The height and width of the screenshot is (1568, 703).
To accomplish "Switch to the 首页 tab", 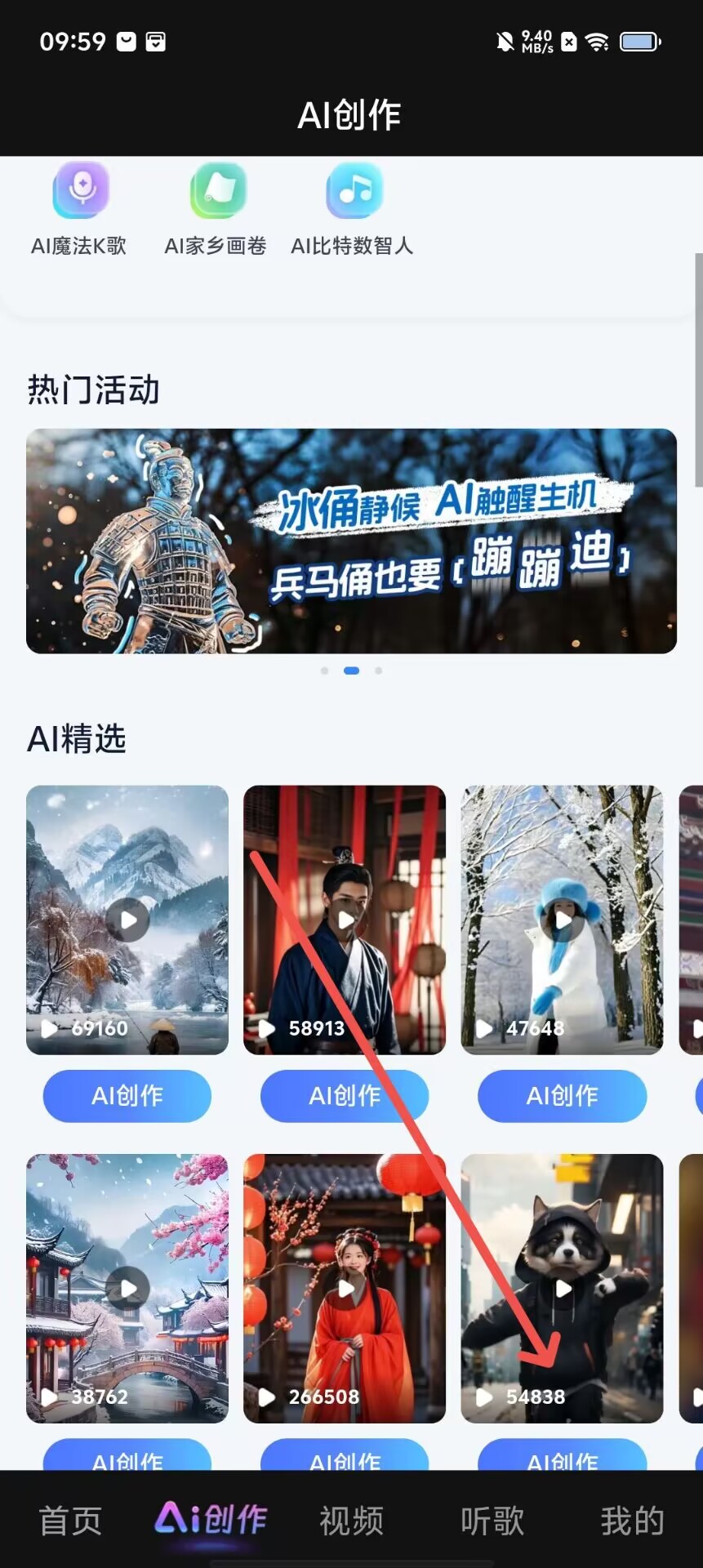I will click(70, 1521).
